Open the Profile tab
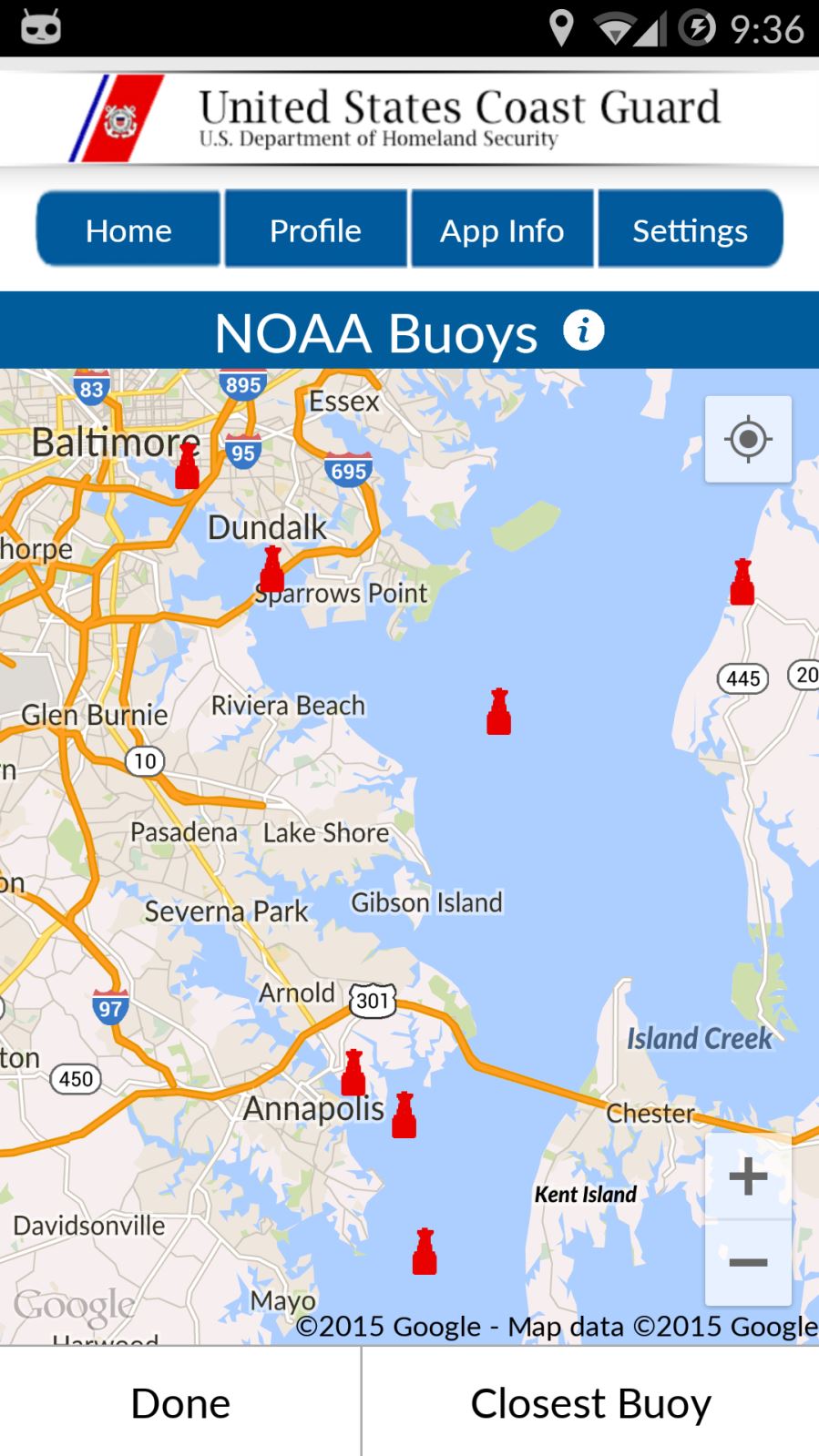This screenshot has width=819, height=1456. coord(315,229)
